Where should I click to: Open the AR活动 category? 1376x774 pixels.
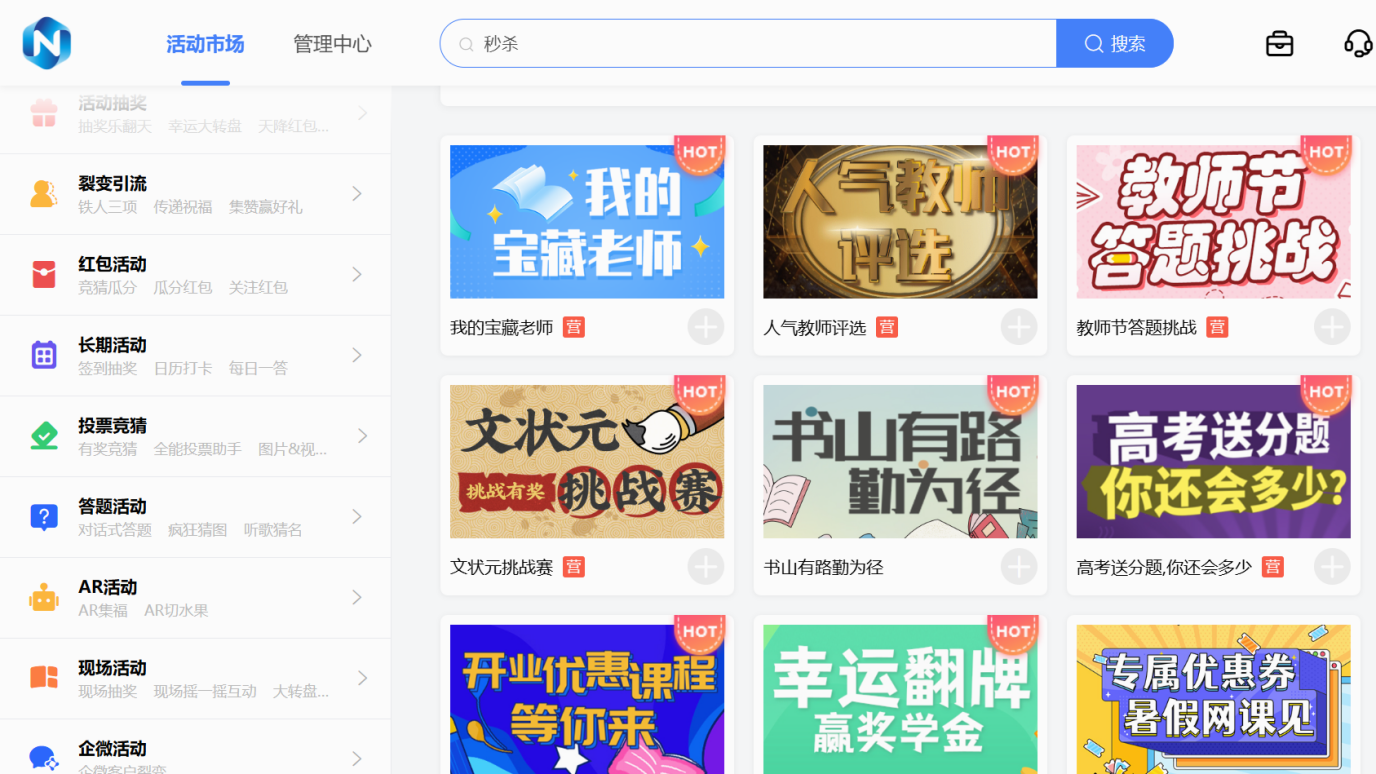click(195, 598)
